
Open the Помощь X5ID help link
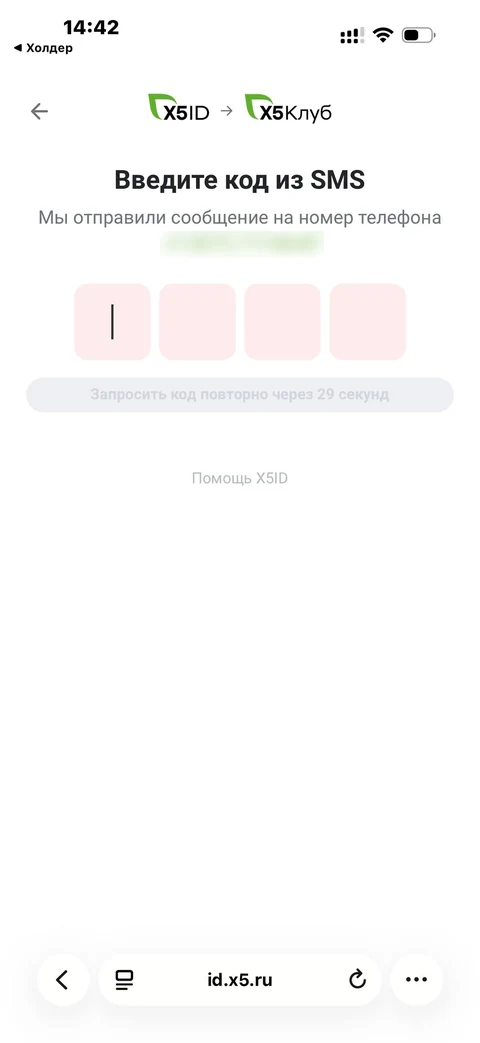click(240, 478)
